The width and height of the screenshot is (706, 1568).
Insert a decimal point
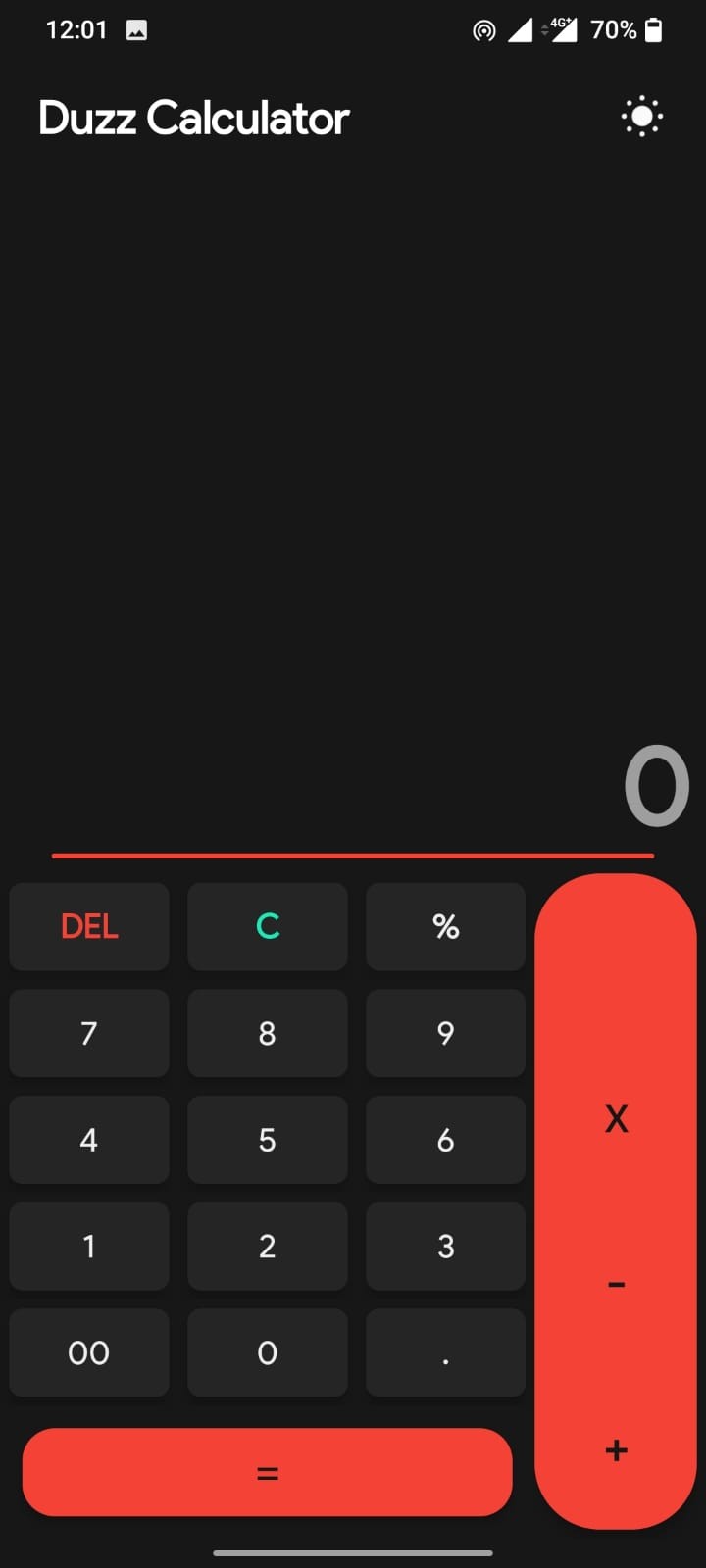tap(445, 1352)
